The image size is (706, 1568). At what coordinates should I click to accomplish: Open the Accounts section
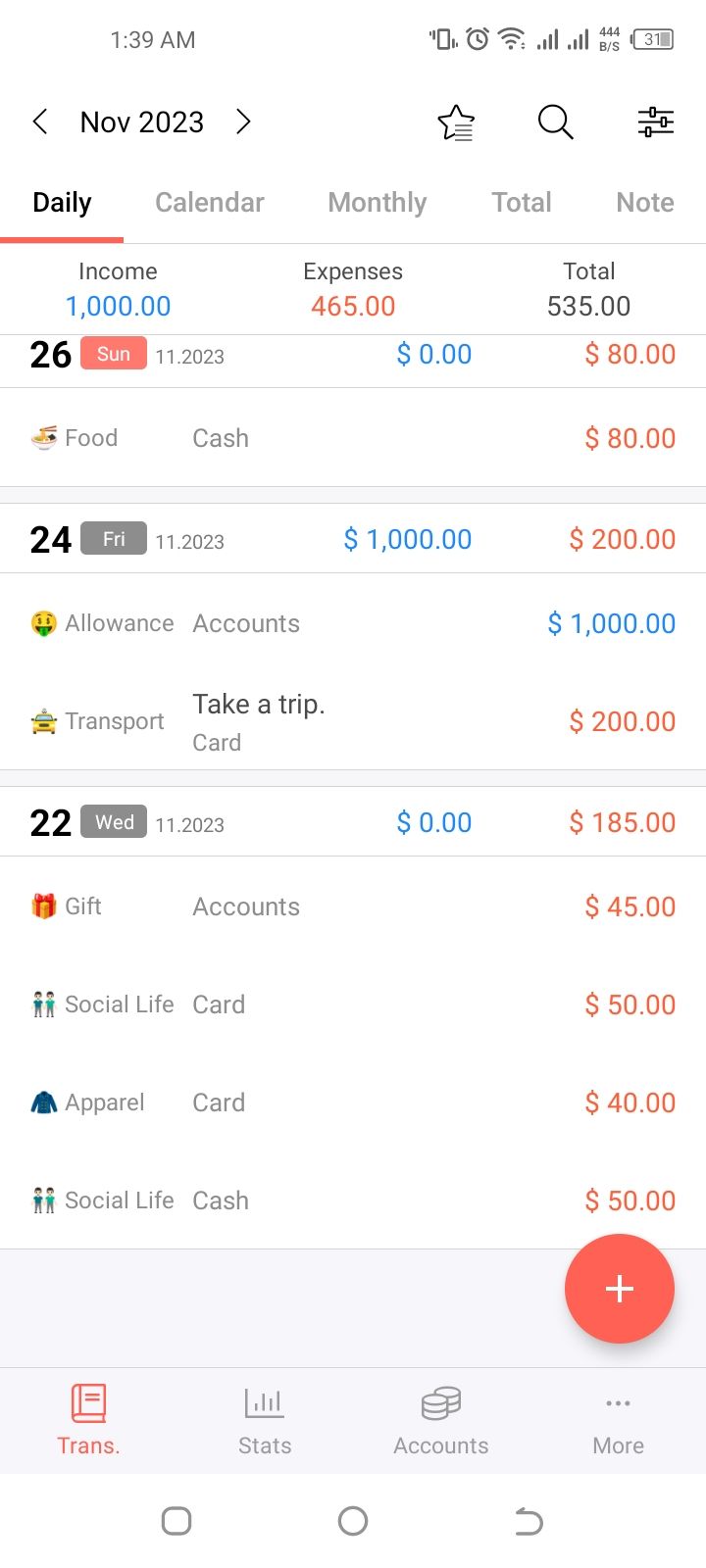point(440,1421)
